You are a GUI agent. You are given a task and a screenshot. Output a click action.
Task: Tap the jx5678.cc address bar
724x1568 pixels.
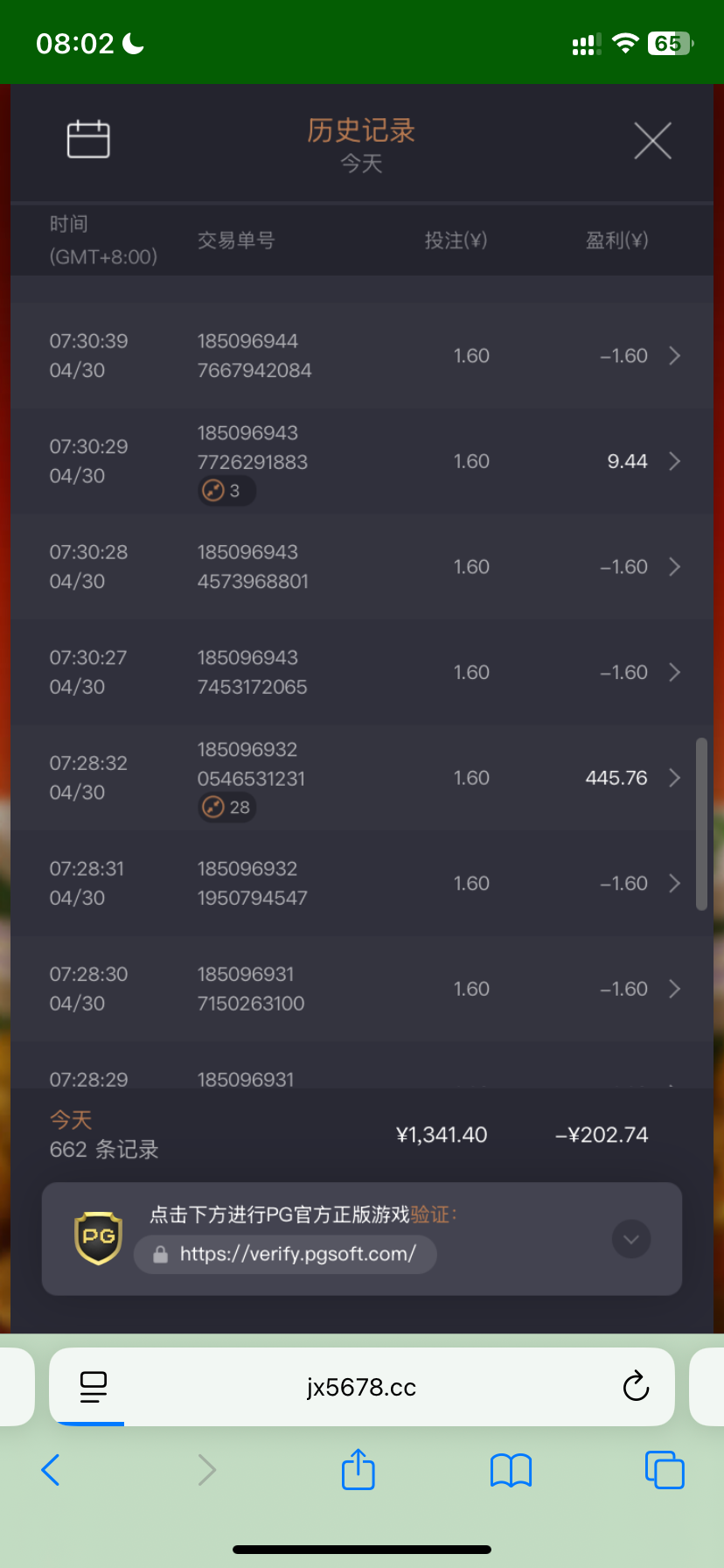[361, 1388]
